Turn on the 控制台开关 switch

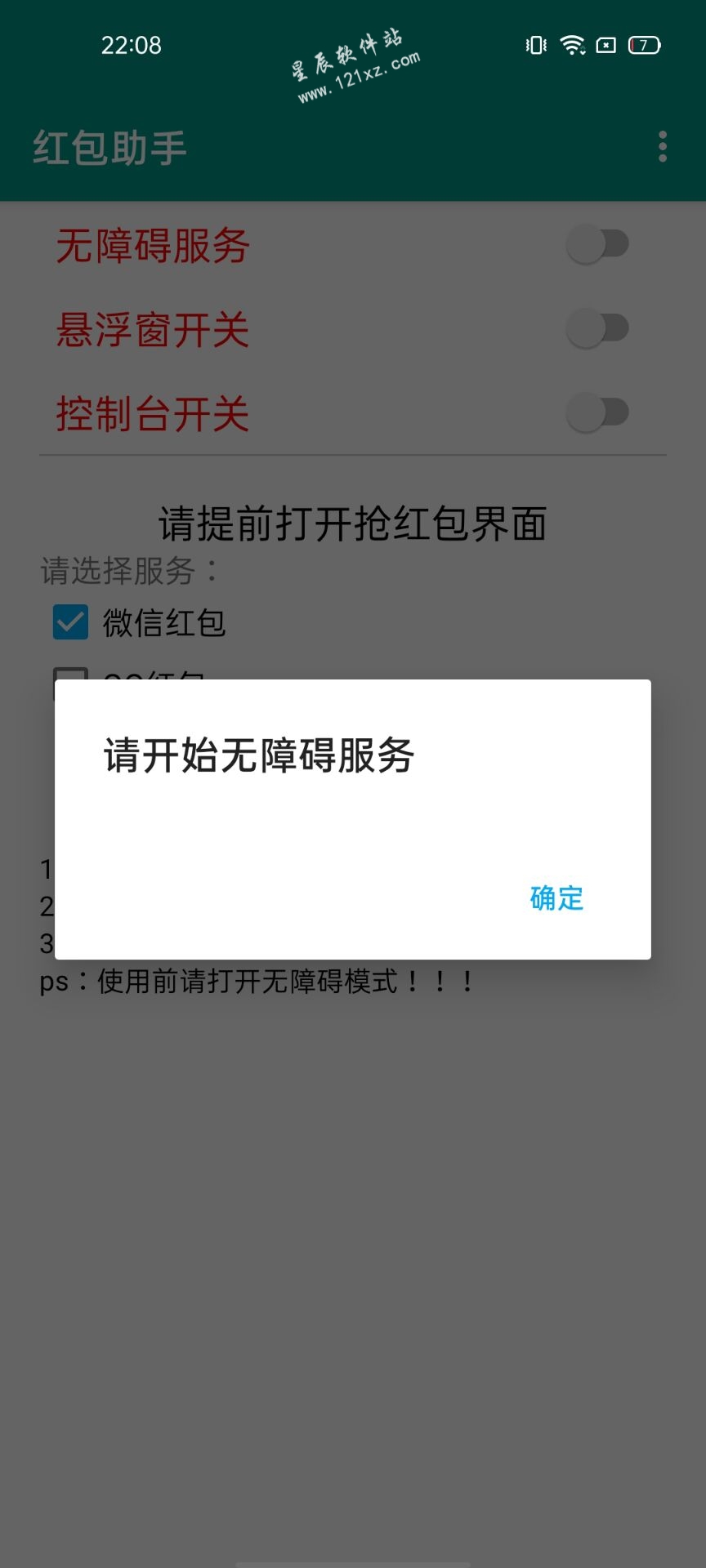pos(598,412)
